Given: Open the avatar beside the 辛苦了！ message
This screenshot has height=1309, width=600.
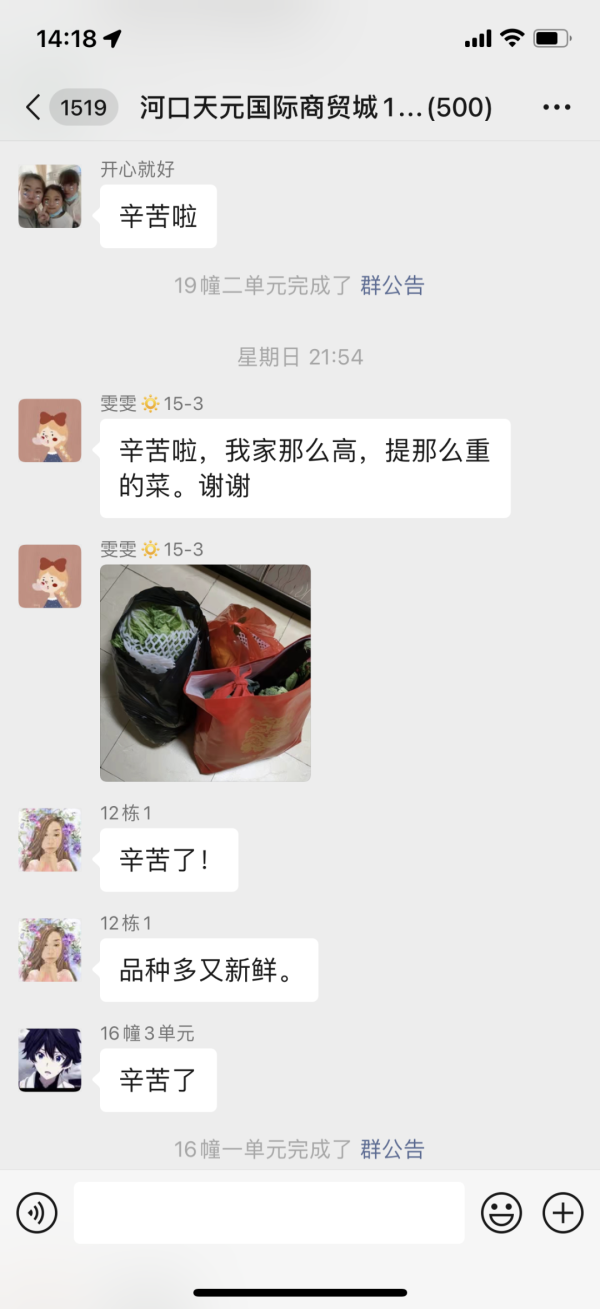Looking at the screenshot, I should (50, 840).
